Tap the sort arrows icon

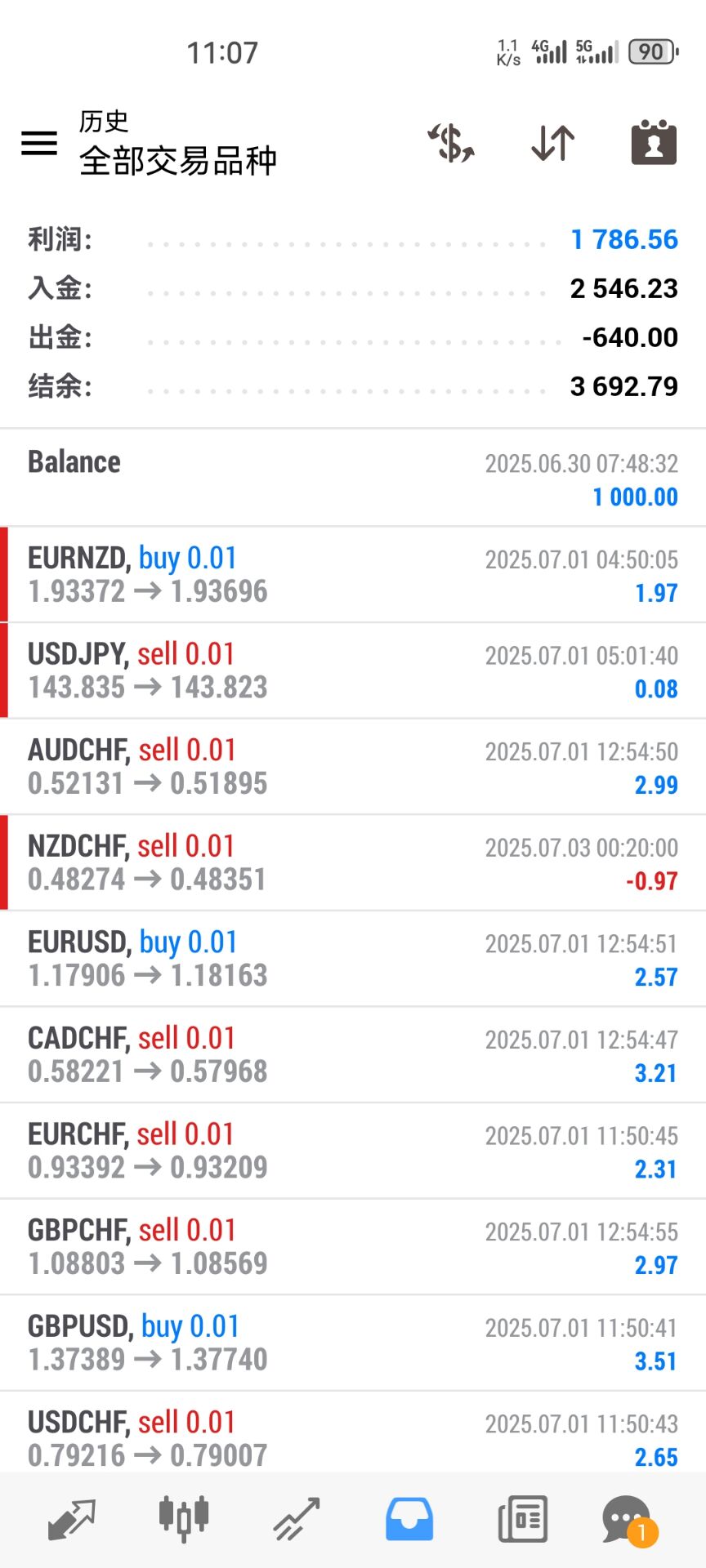coord(553,144)
